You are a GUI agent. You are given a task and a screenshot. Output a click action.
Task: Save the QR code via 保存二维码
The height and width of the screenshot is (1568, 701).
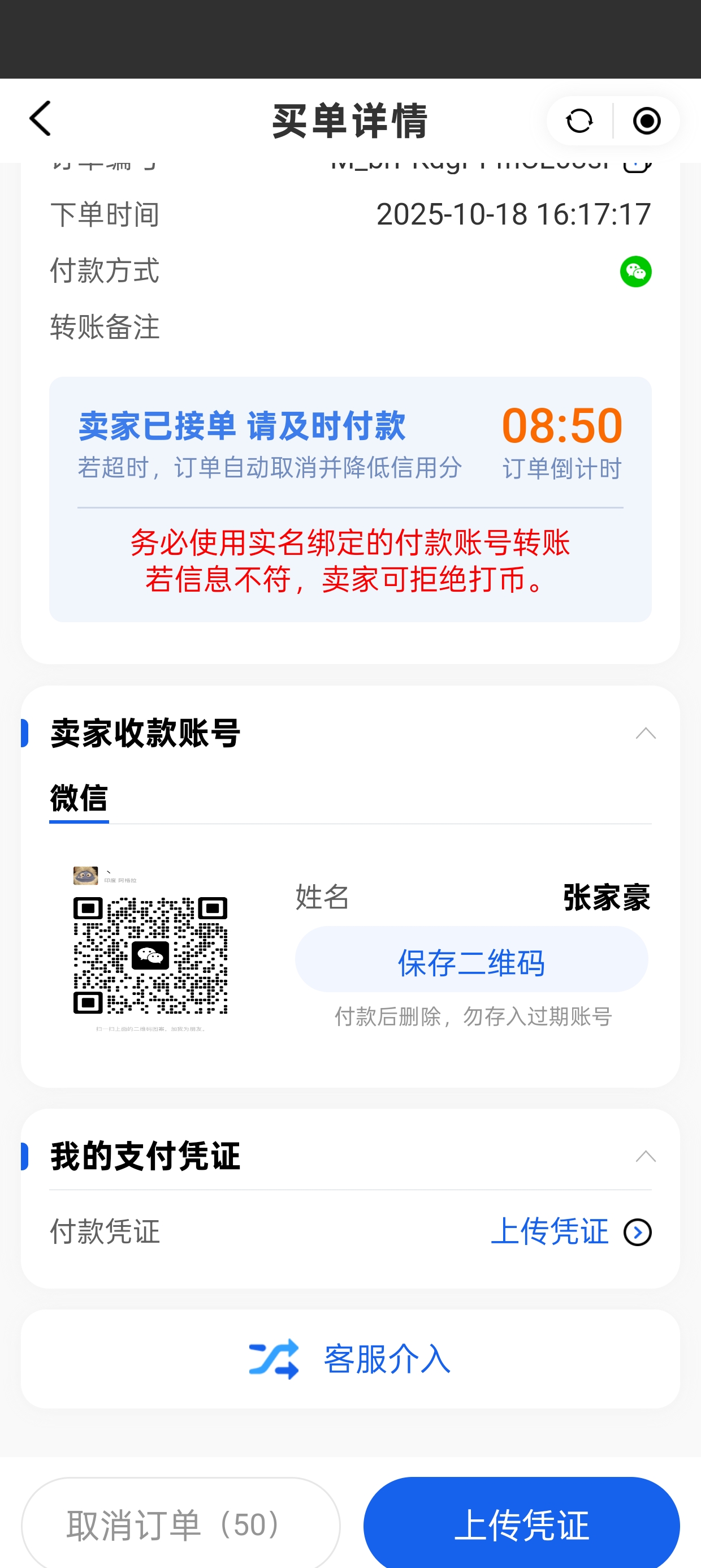471,961
